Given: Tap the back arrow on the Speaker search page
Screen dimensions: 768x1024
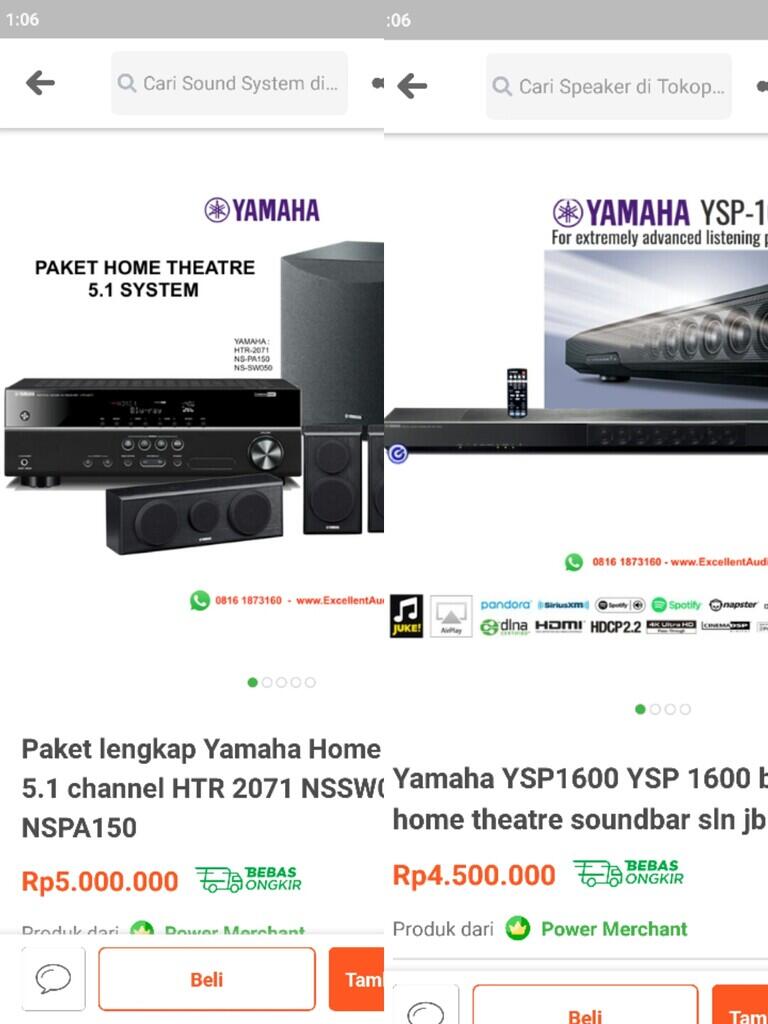Looking at the screenshot, I should pos(413,84).
